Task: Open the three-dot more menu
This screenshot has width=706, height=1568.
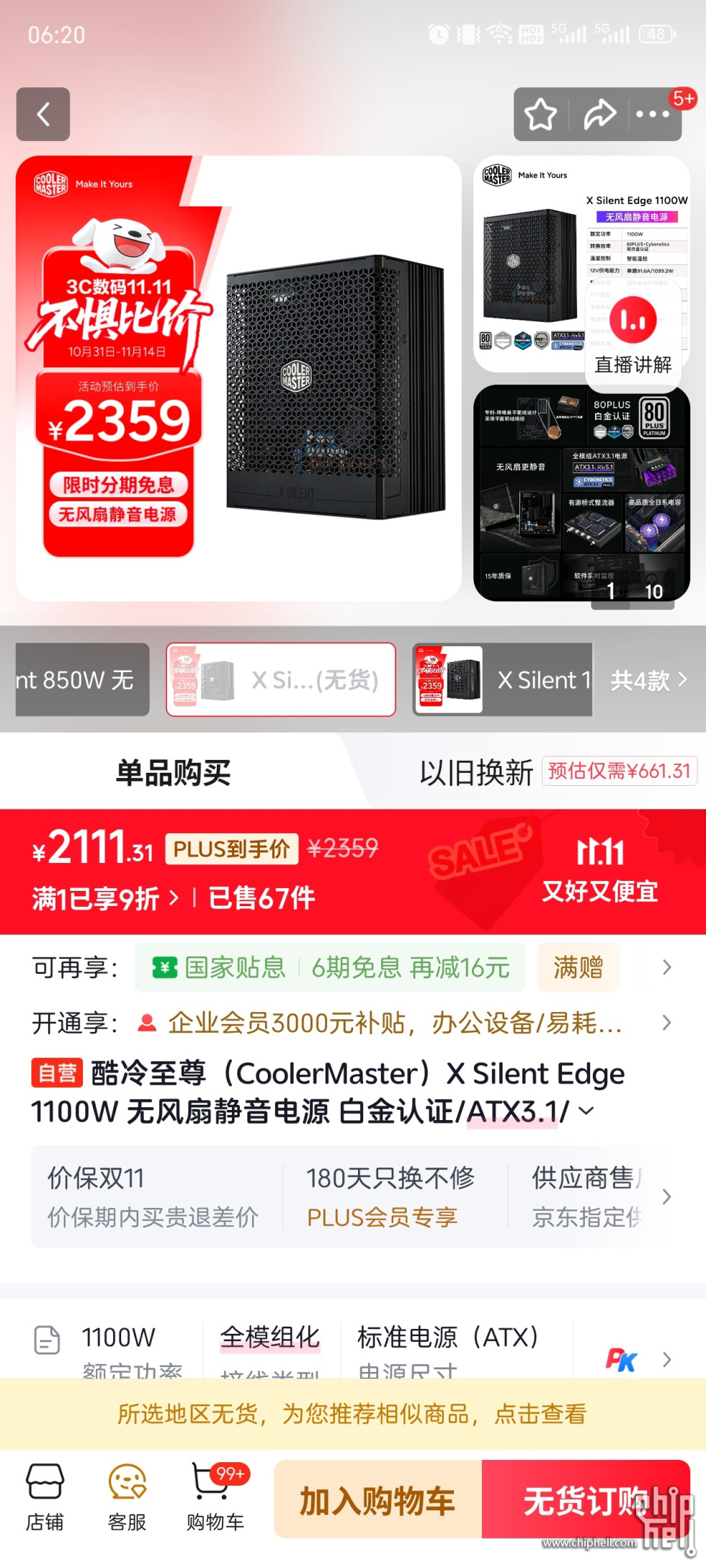Action: [653, 114]
